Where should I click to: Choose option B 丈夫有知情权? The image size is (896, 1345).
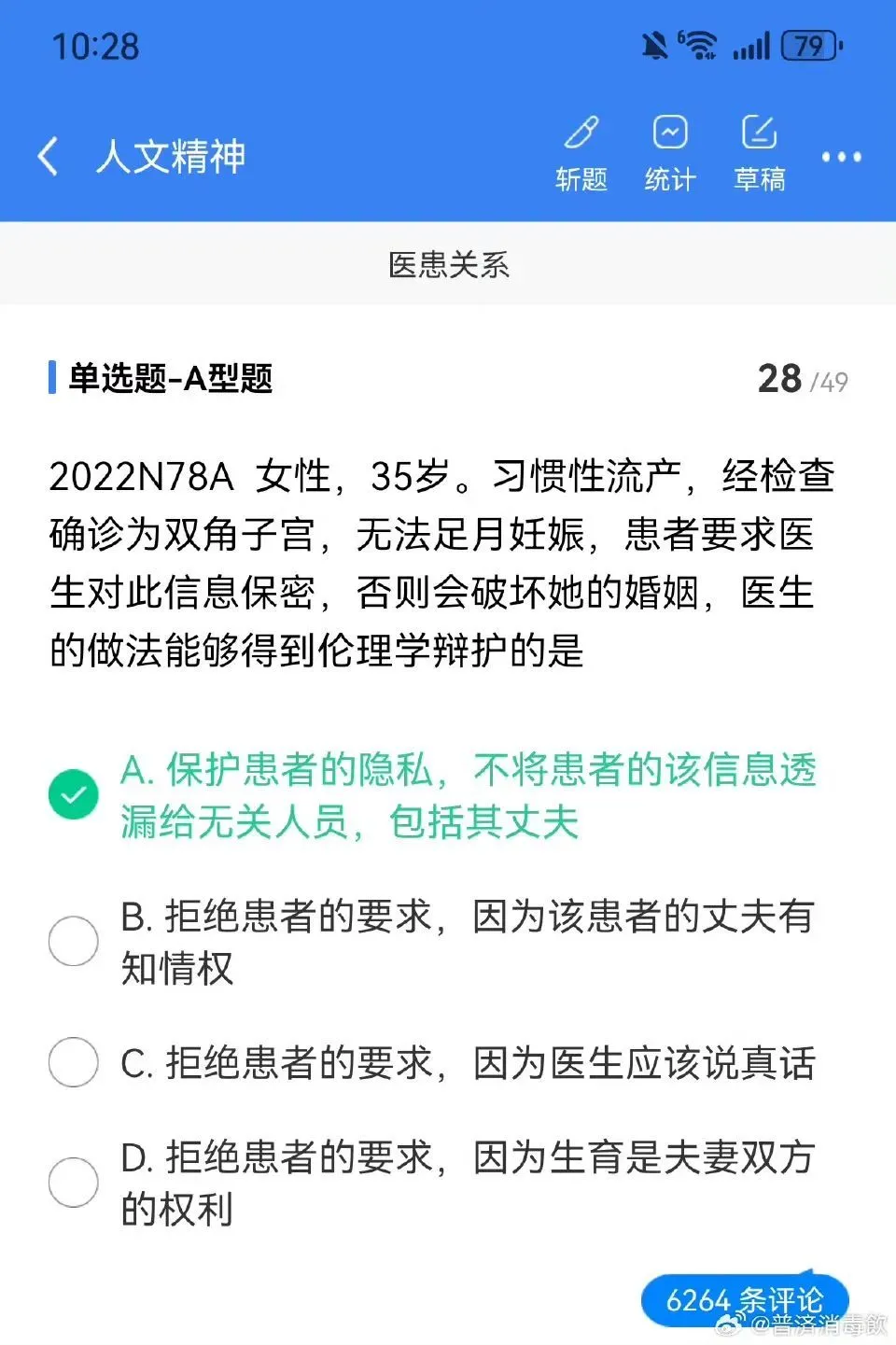74,941
